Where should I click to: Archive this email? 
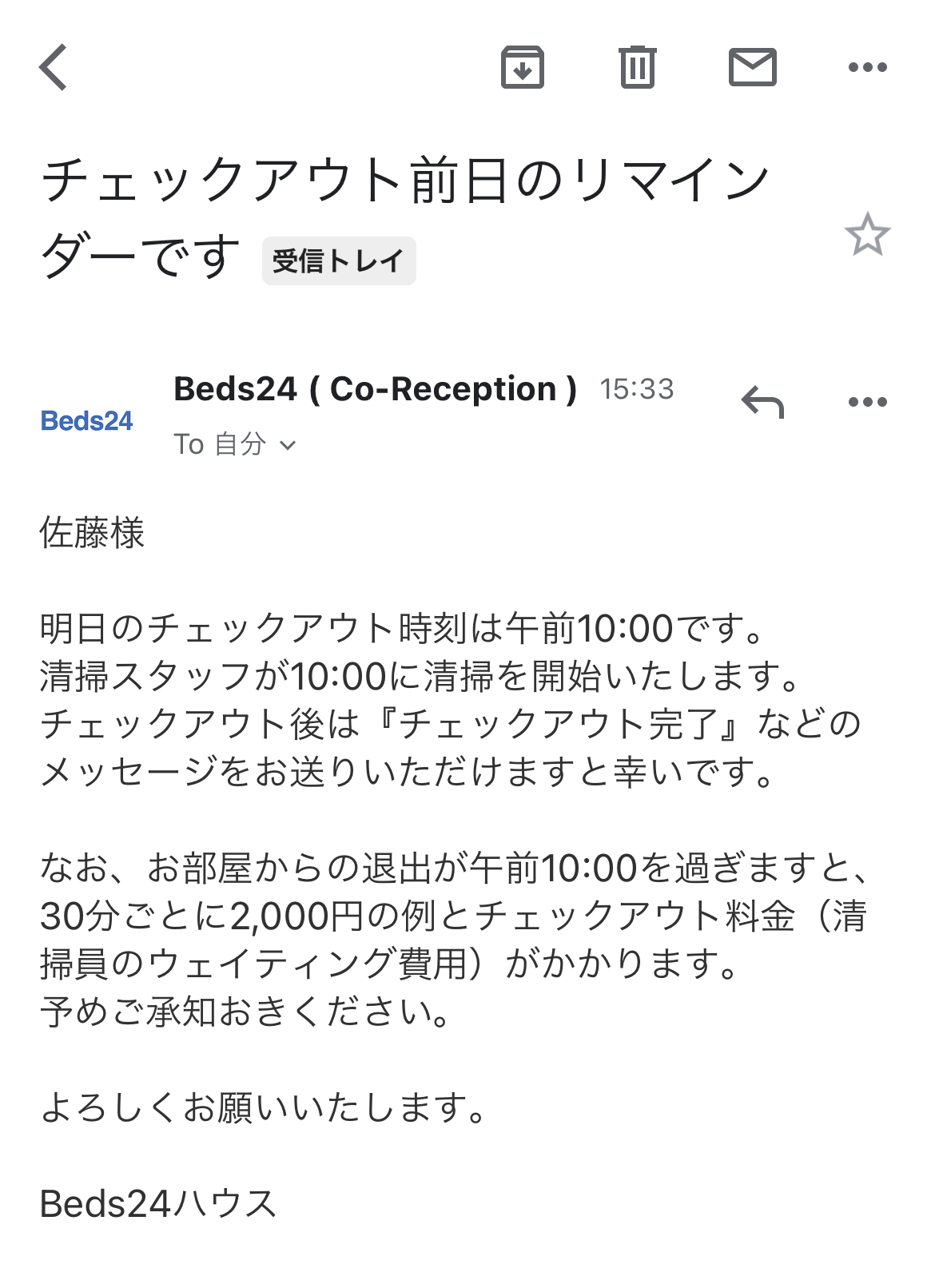tap(522, 67)
